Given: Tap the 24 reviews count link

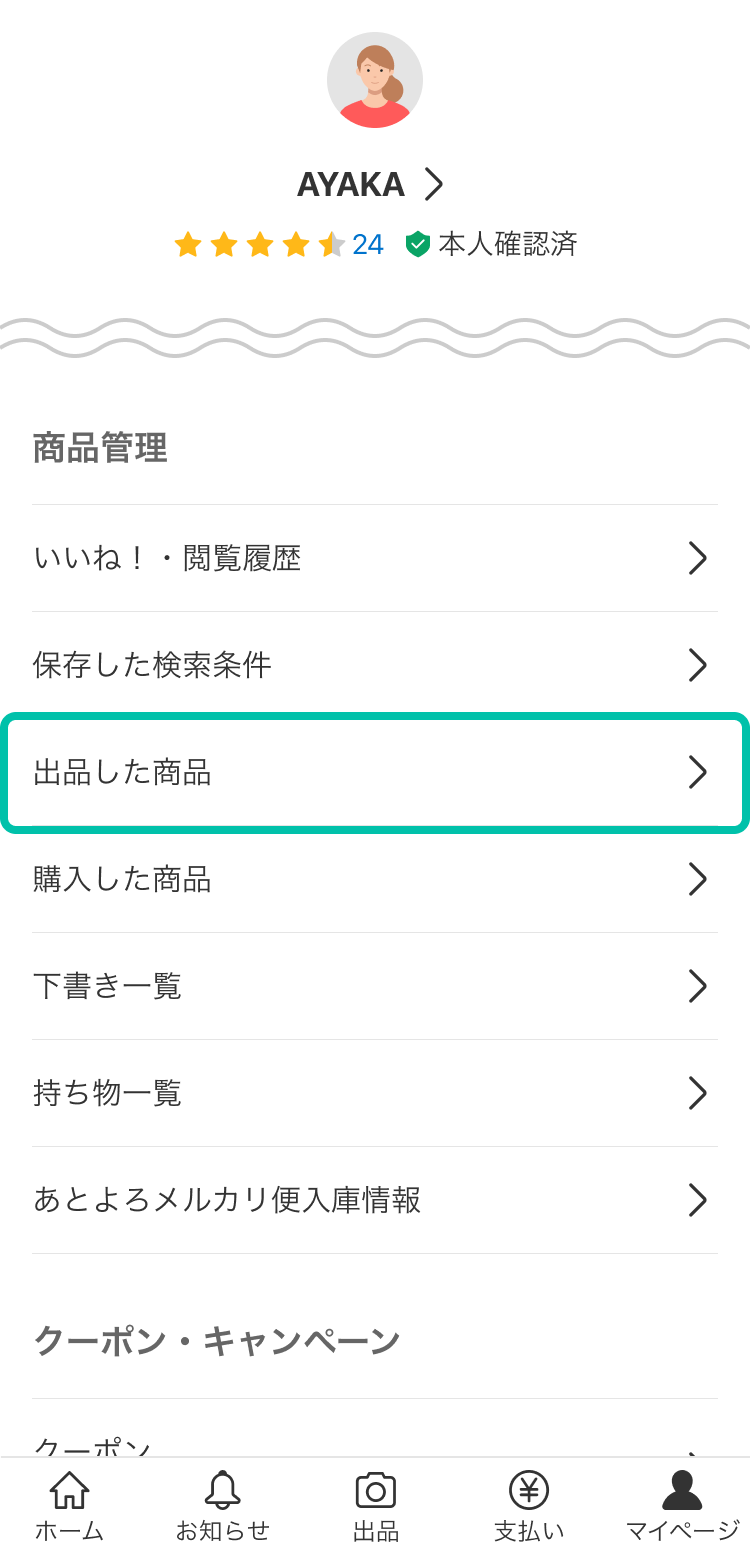Looking at the screenshot, I should (367, 243).
